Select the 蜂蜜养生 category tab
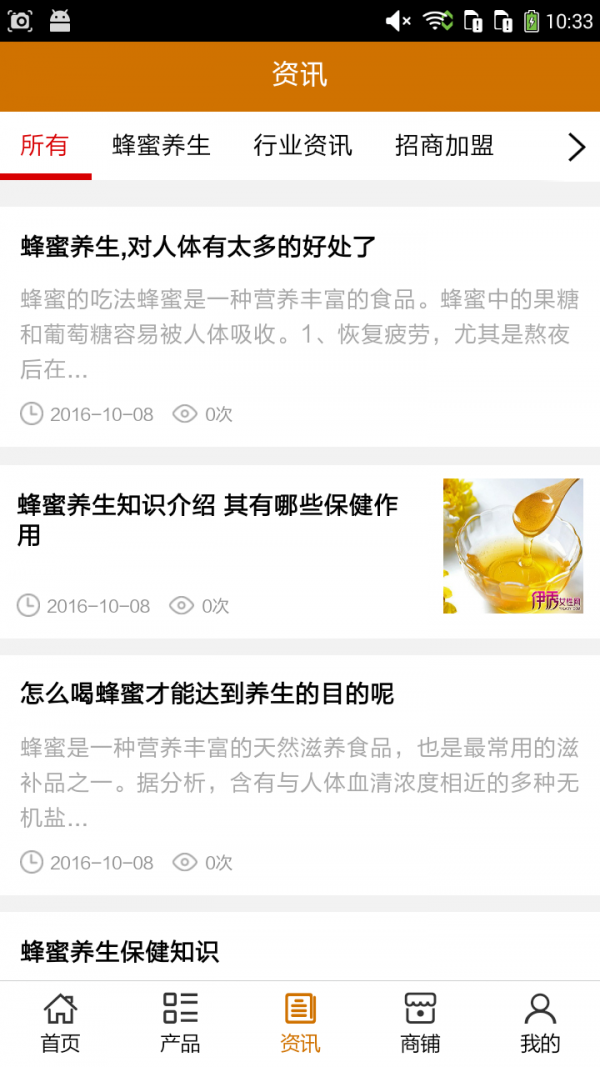This screenshot has height=1067, width=600. point(161,146)
